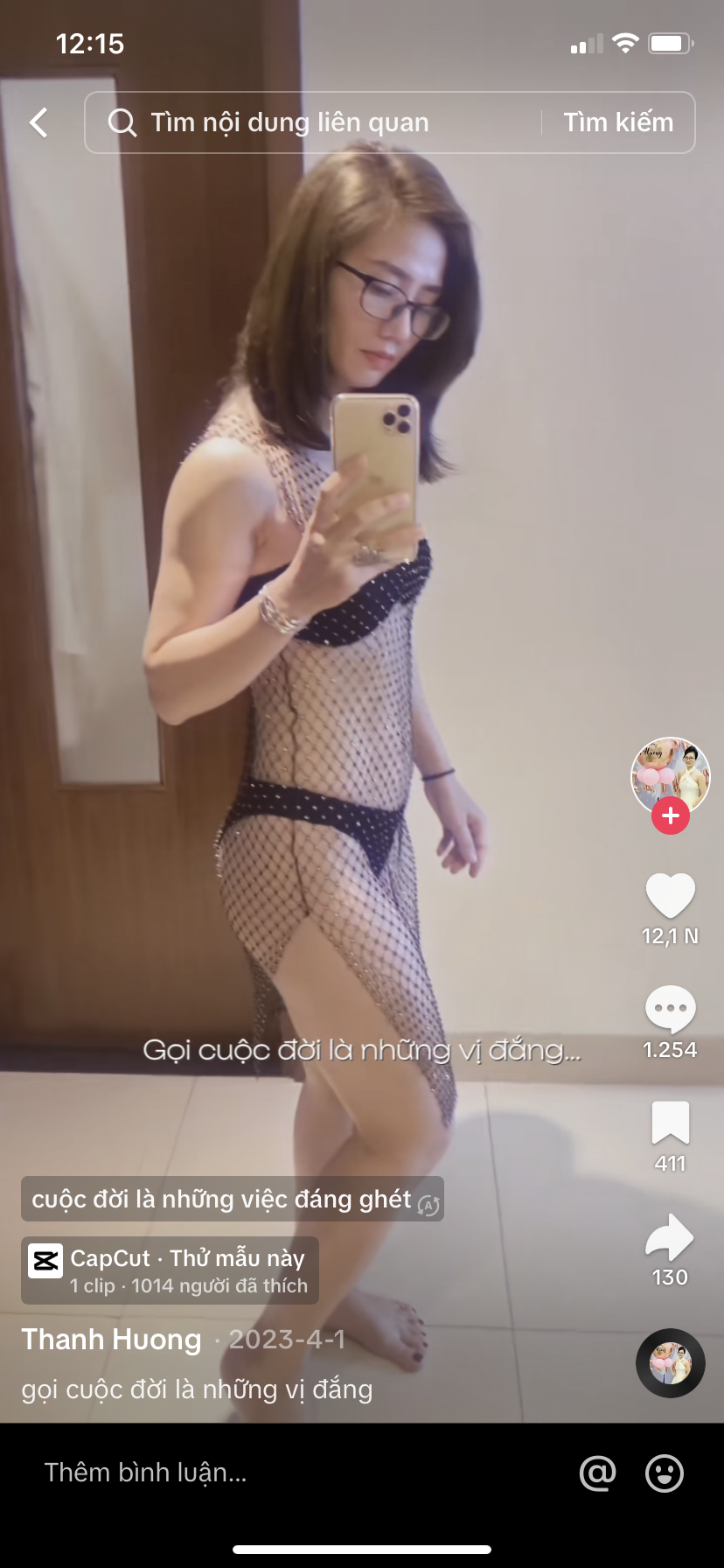Tap the Thêm bình luận comment field
Viewport: 724px width, 1568px height.
262,1473
